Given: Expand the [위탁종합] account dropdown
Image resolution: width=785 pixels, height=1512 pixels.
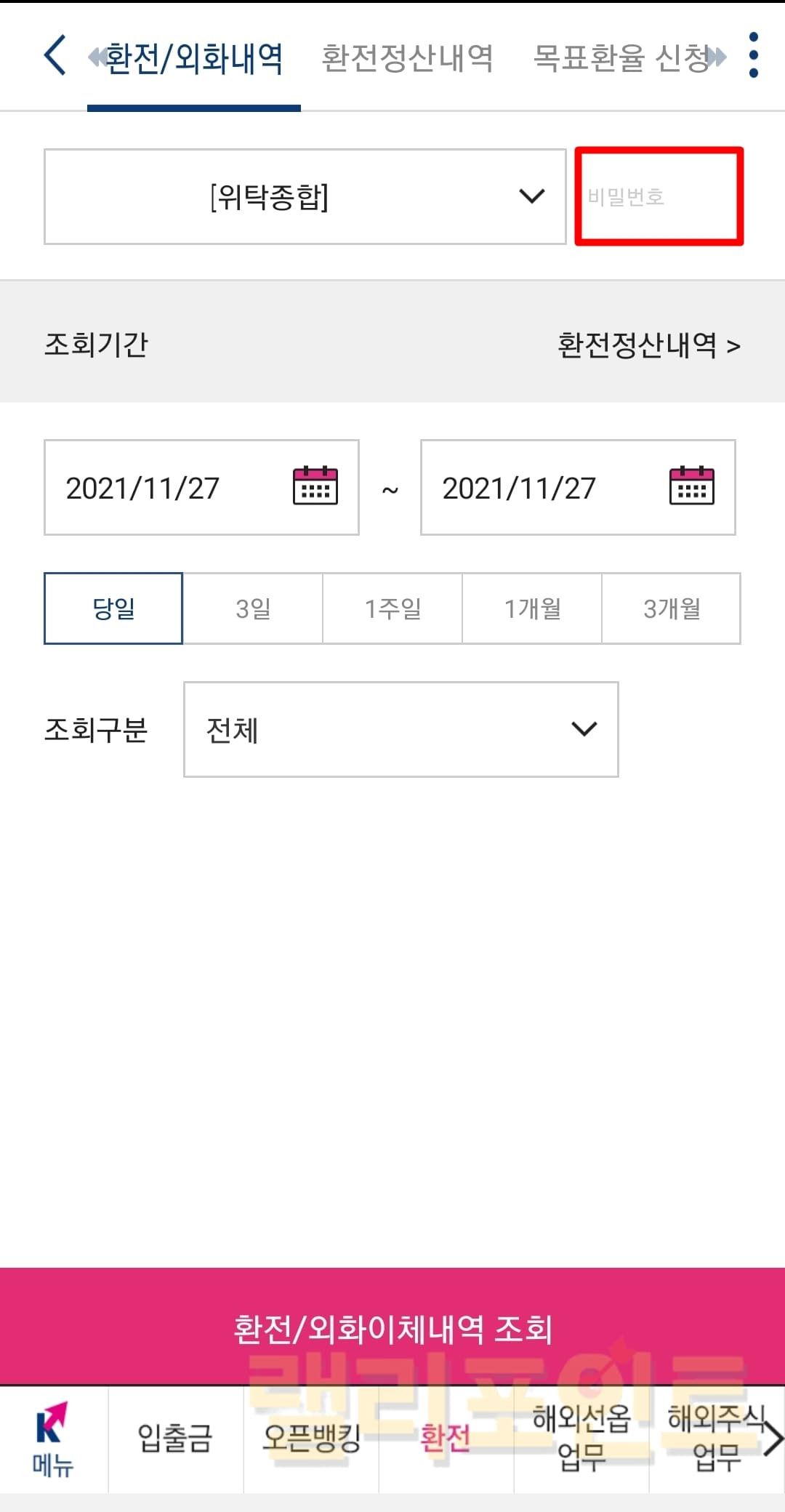Looking at the screenshot, I should click(305, 196).
